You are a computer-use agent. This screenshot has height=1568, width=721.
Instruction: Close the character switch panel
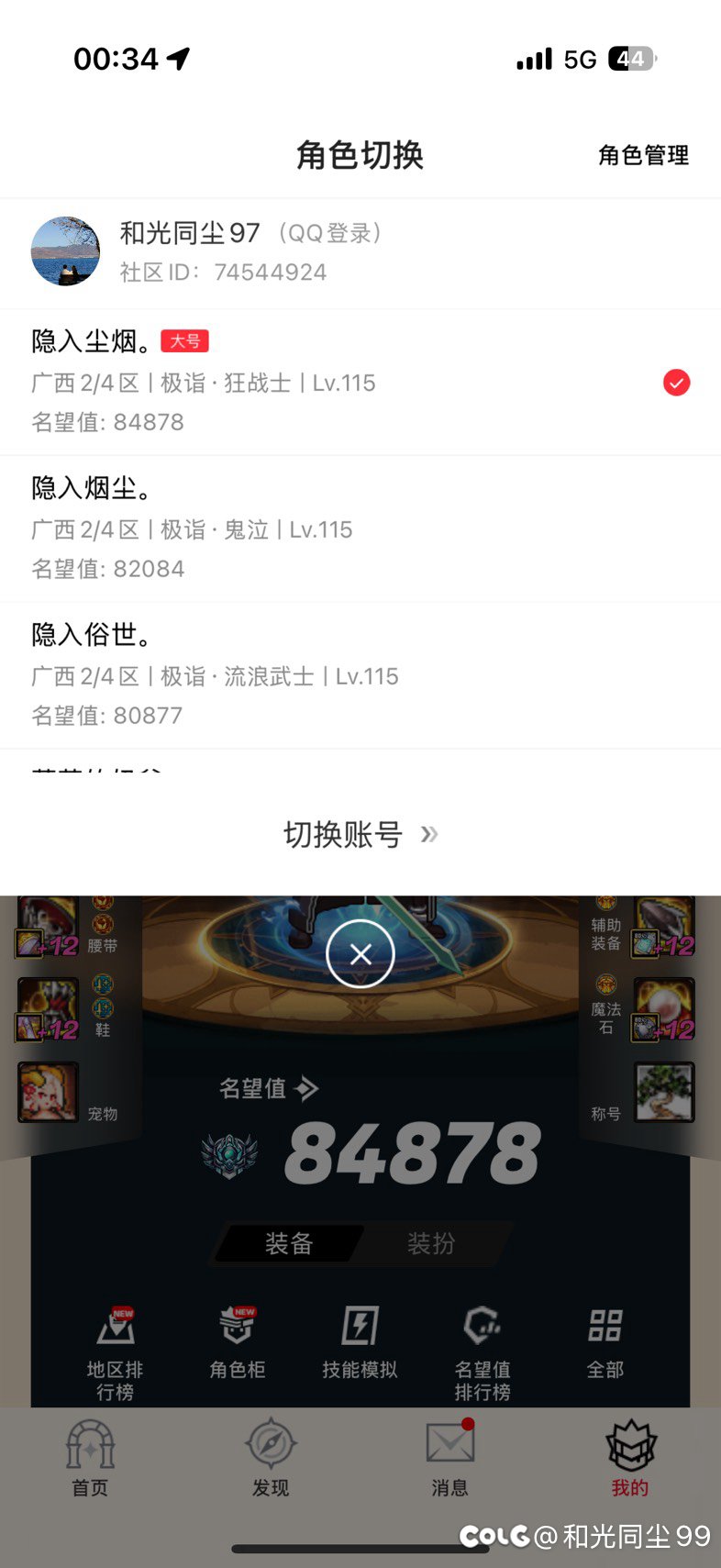coord(360,954)
